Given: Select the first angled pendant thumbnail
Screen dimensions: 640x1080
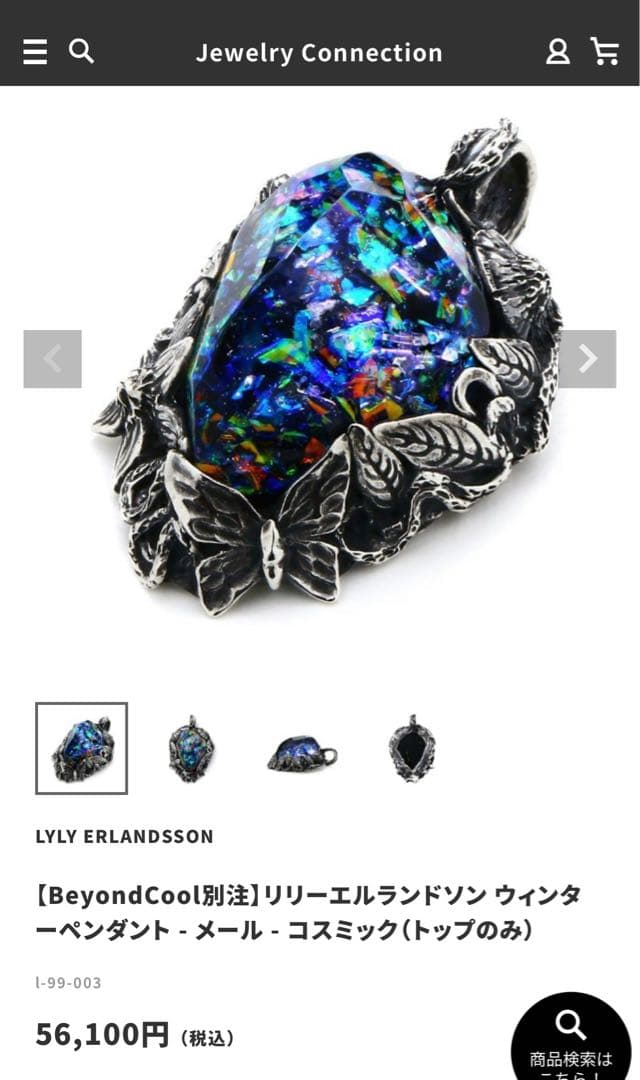Looking at the screenshot, I should coord(82,748).
